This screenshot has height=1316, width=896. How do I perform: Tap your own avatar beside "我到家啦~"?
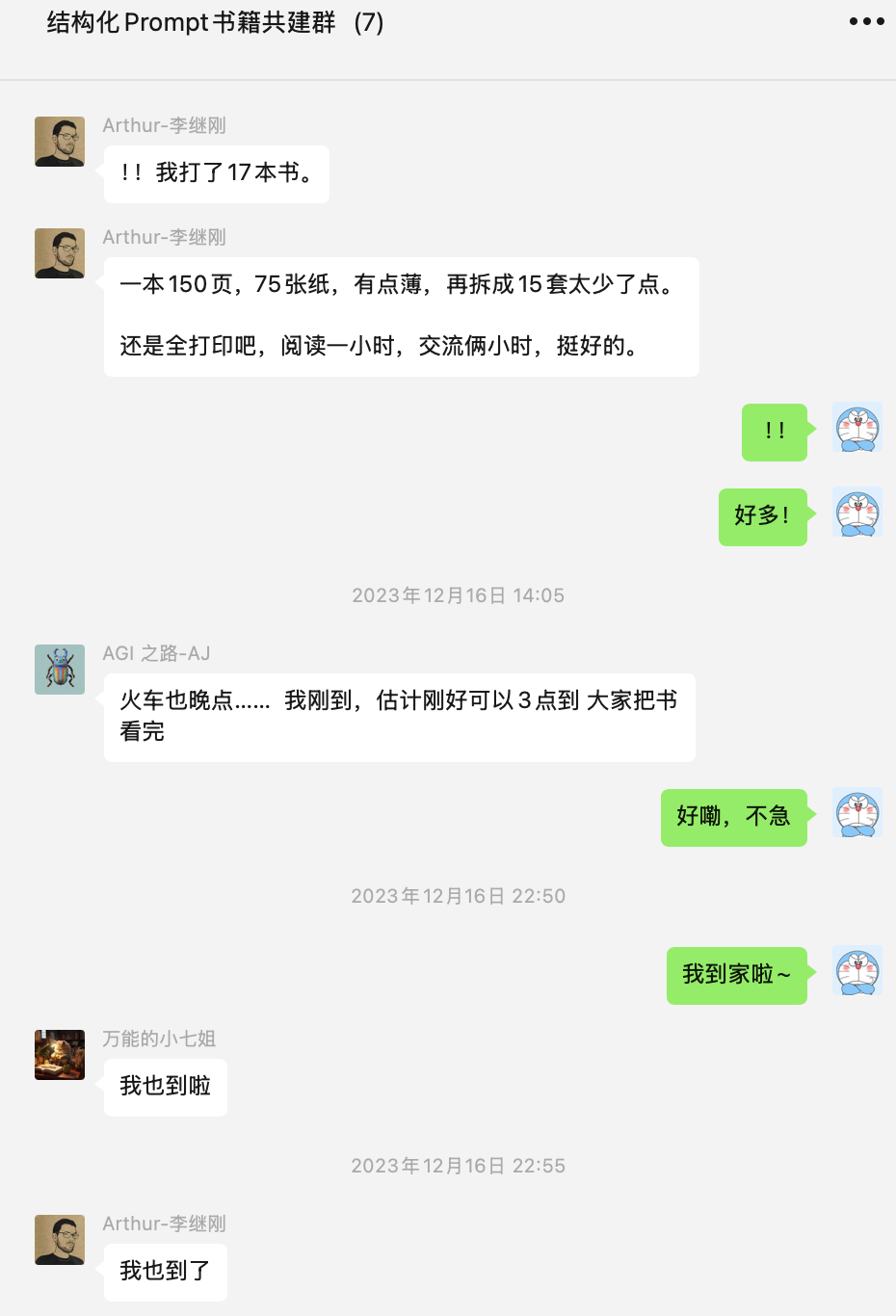[857, 972]
